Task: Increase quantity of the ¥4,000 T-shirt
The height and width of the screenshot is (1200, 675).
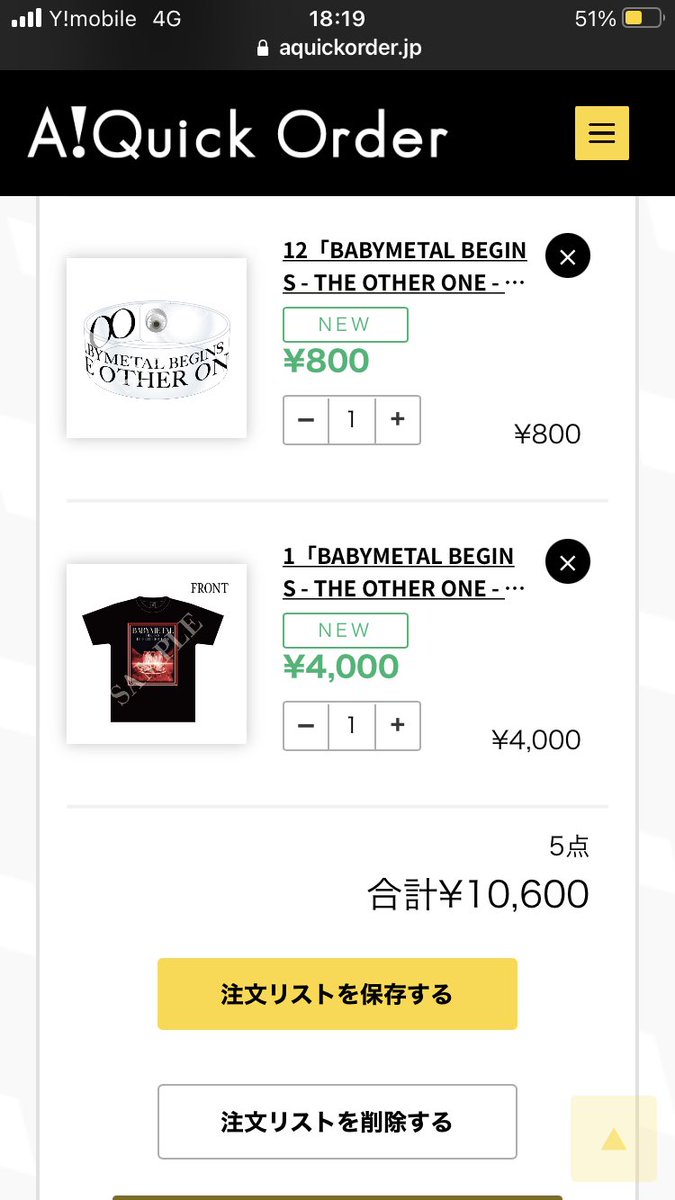Action: coord(398,726)
